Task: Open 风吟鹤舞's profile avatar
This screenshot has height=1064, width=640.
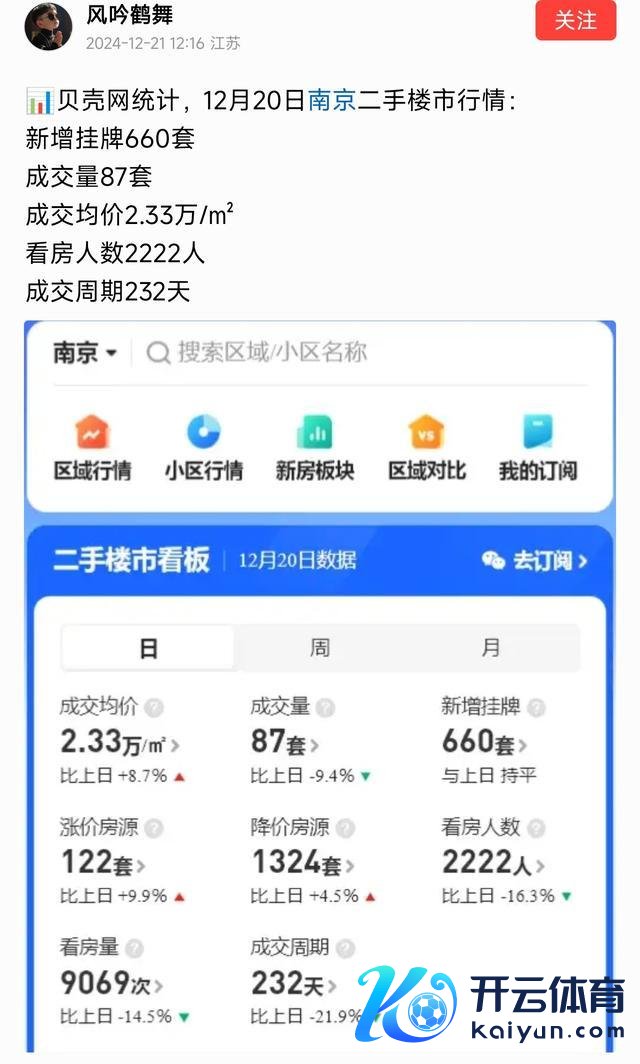Action: (x=48, y=26)
